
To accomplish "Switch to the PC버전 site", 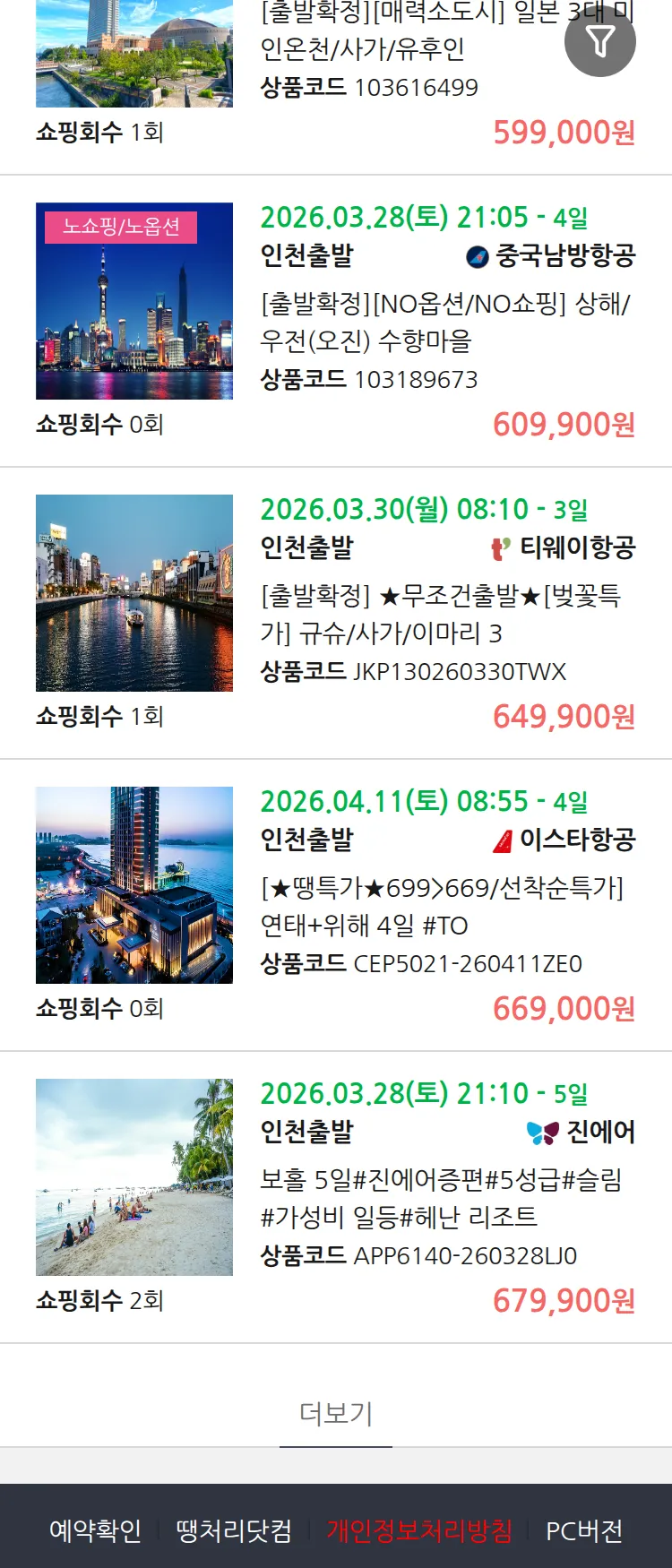I will [584, 1530].
